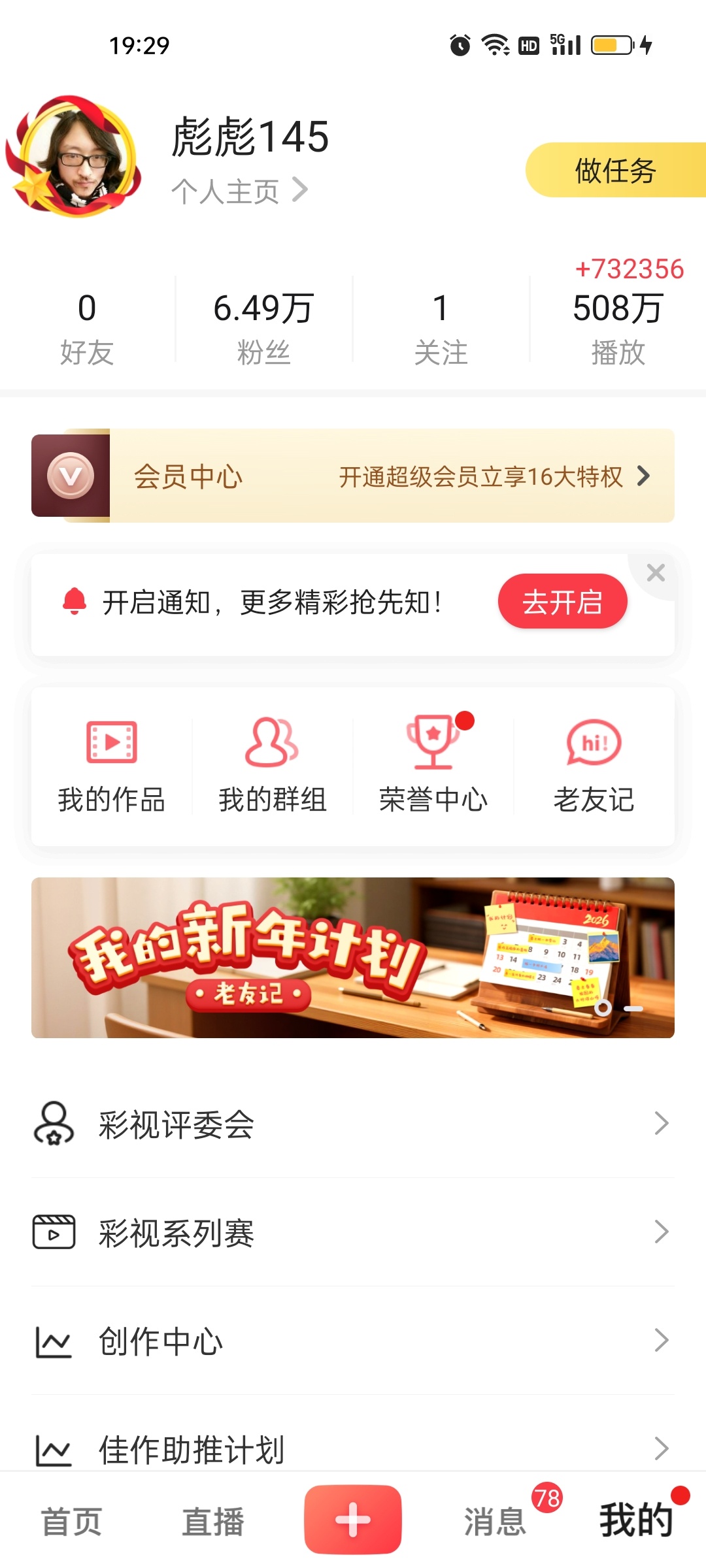The height and width of the screenshot is (1568, 706).
Task: Open the 我的新年计划 banner
Action: 353,958
